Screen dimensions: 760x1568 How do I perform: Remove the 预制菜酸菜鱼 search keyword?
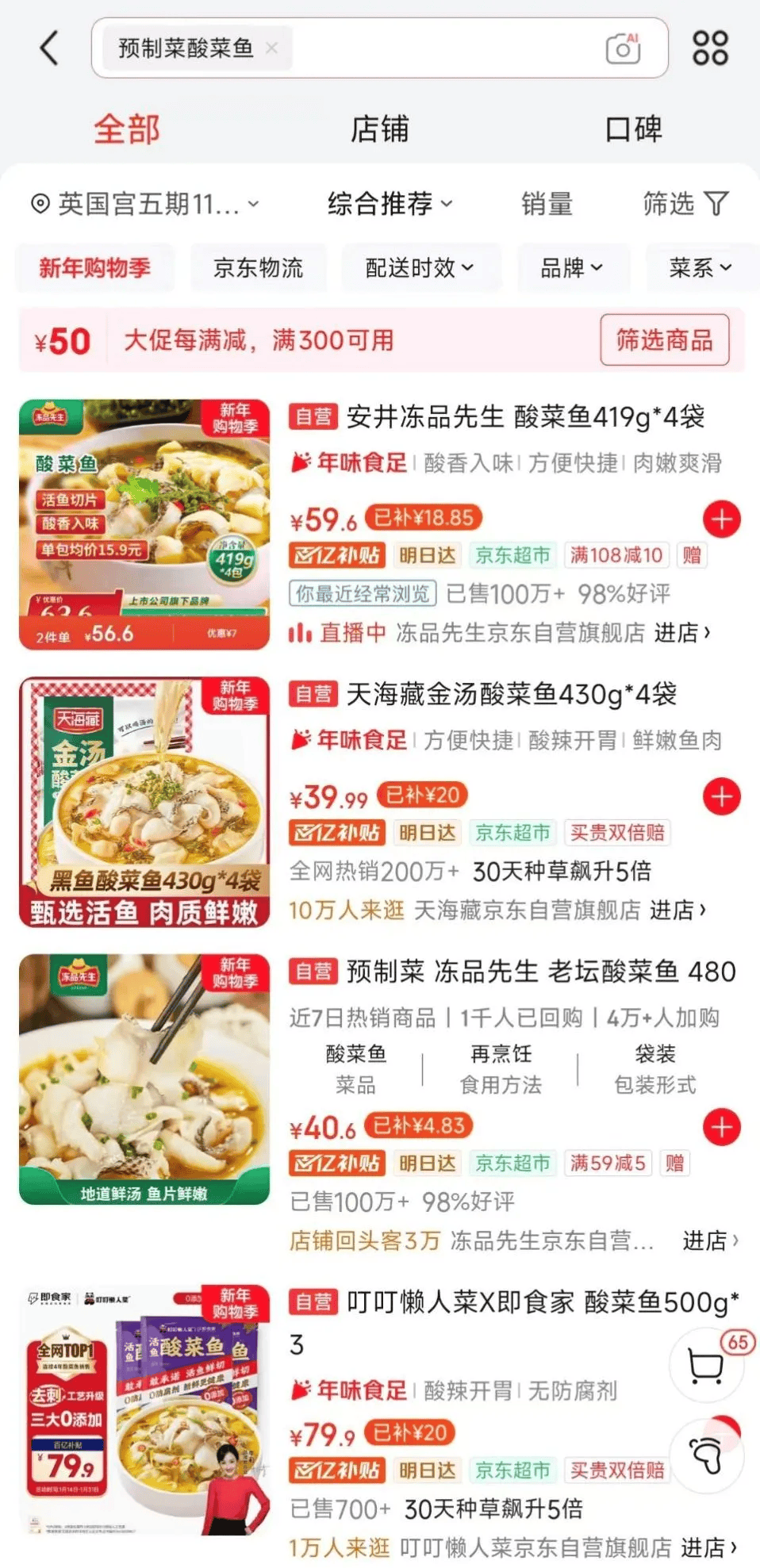pos(272,48)
